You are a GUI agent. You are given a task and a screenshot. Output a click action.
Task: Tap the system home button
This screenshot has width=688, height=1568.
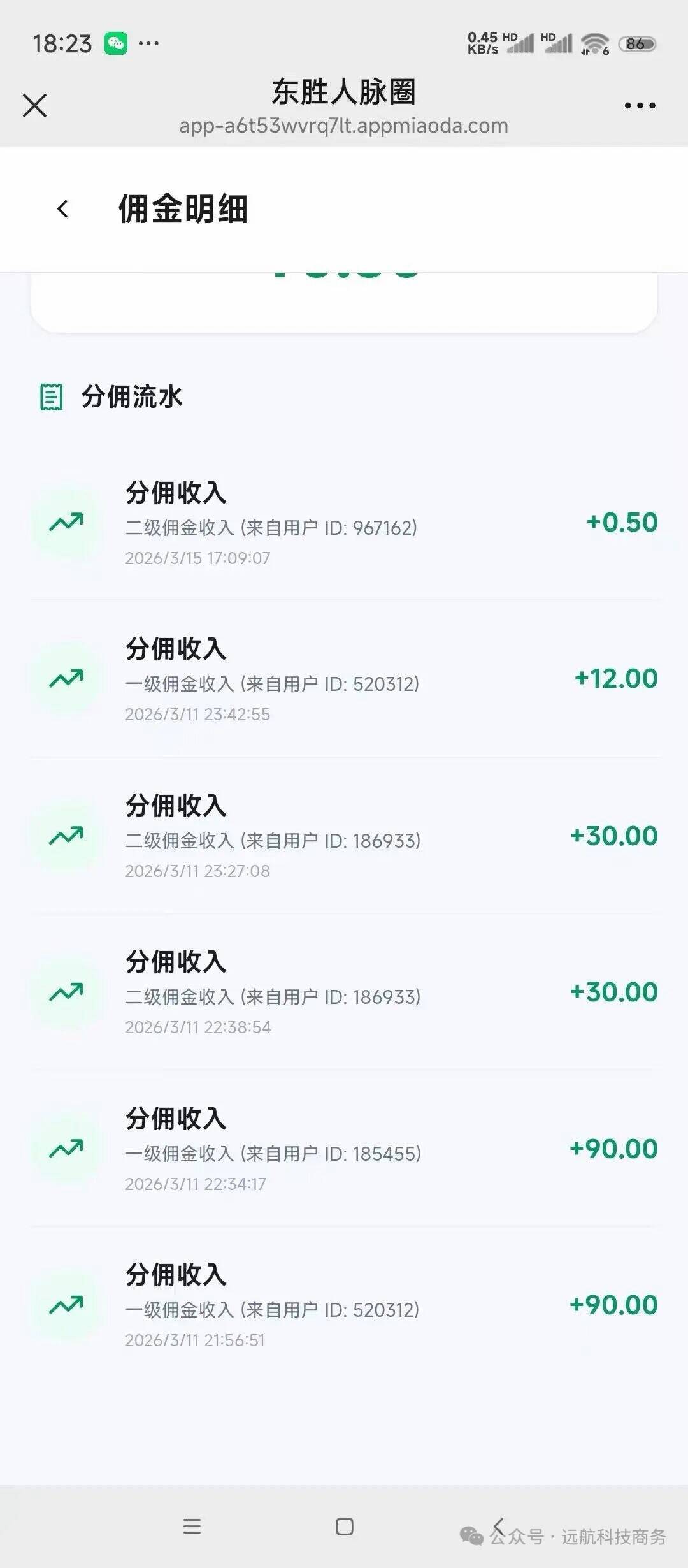coord(344,1527)
